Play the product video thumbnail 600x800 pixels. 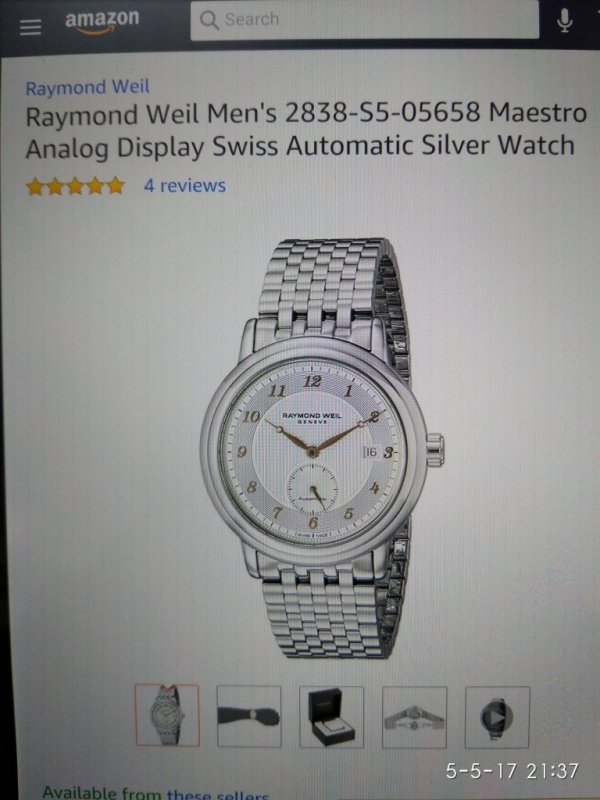[x=496, y=716]
